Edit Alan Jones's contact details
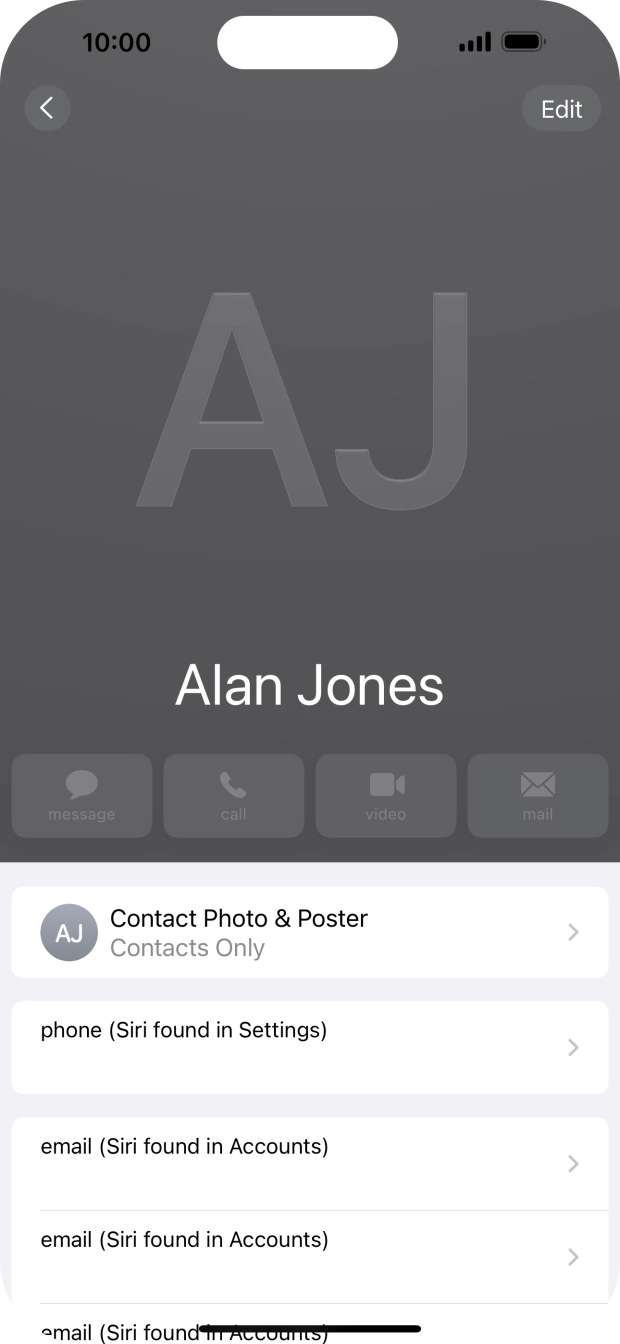This screenshot has height=1344, width=620. (x=561, y=109)
